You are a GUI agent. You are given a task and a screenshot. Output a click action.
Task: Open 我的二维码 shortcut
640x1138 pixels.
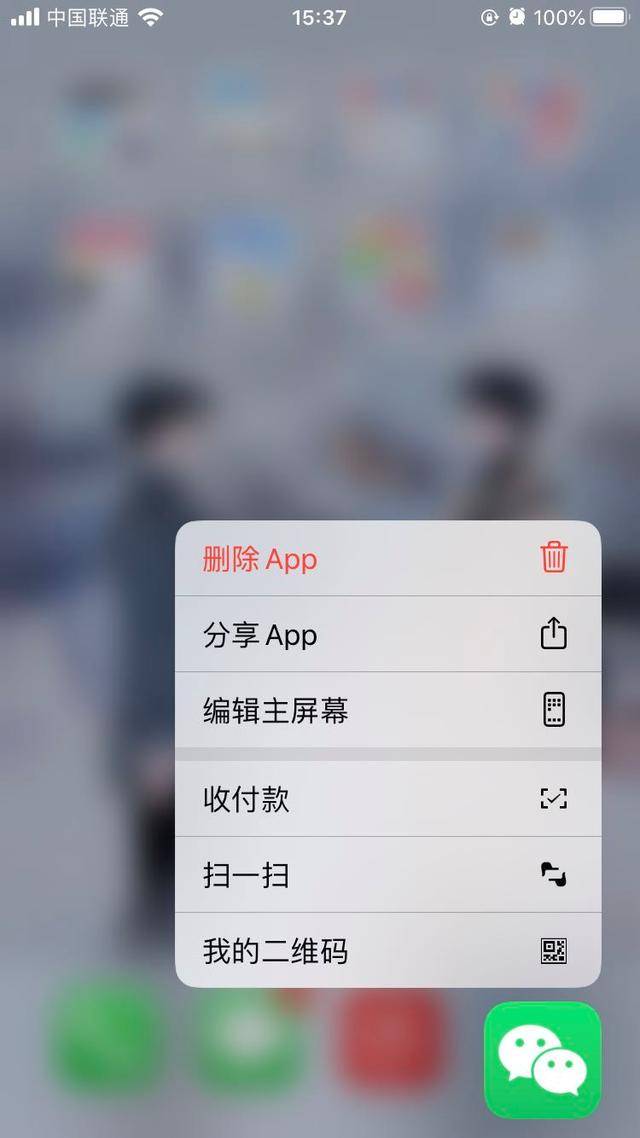coord(387,950)
